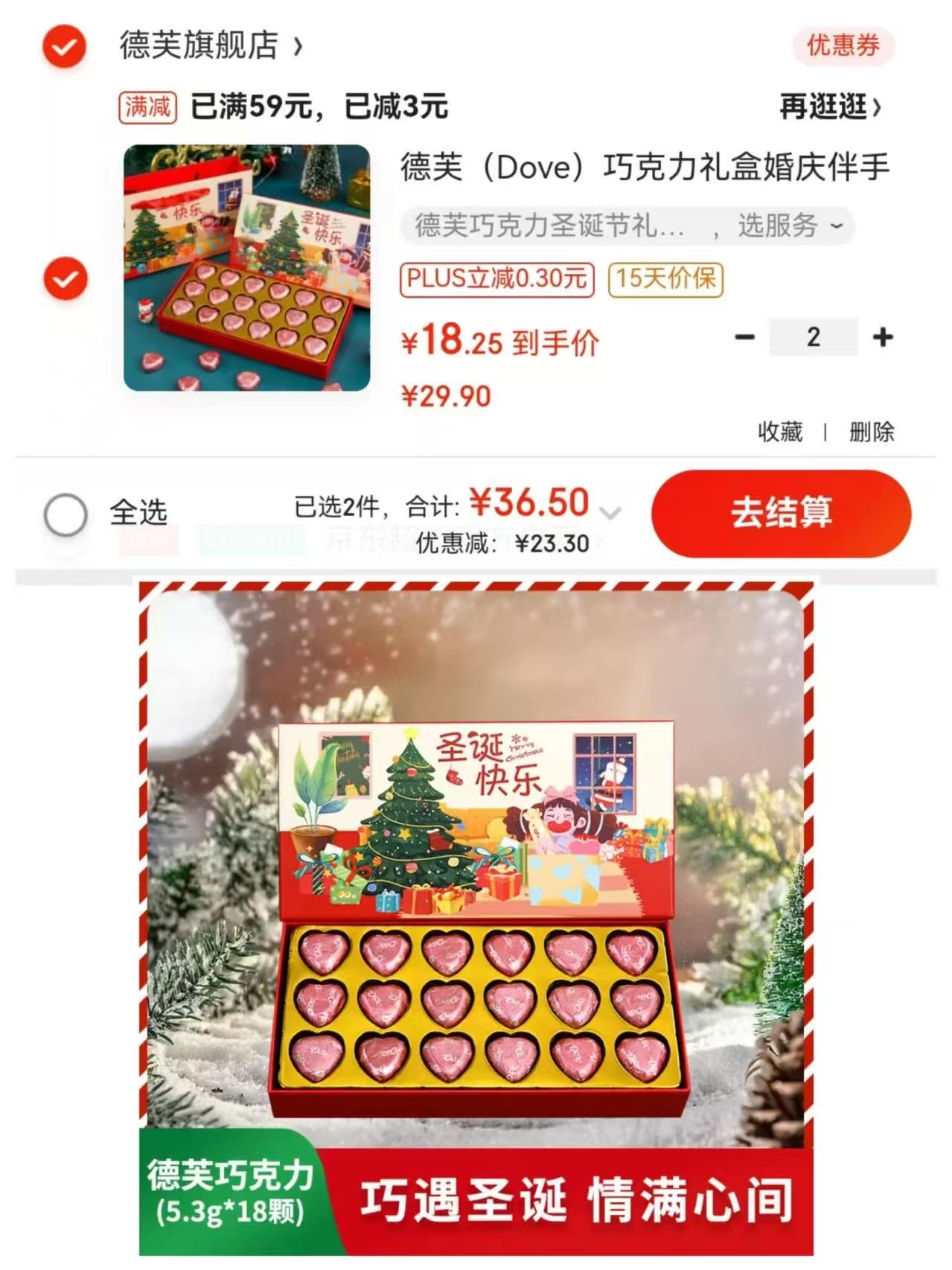Viewport: 952px width, 1270px height.
Task: Tap 删除 to remove the item
Action: (871, 432)
